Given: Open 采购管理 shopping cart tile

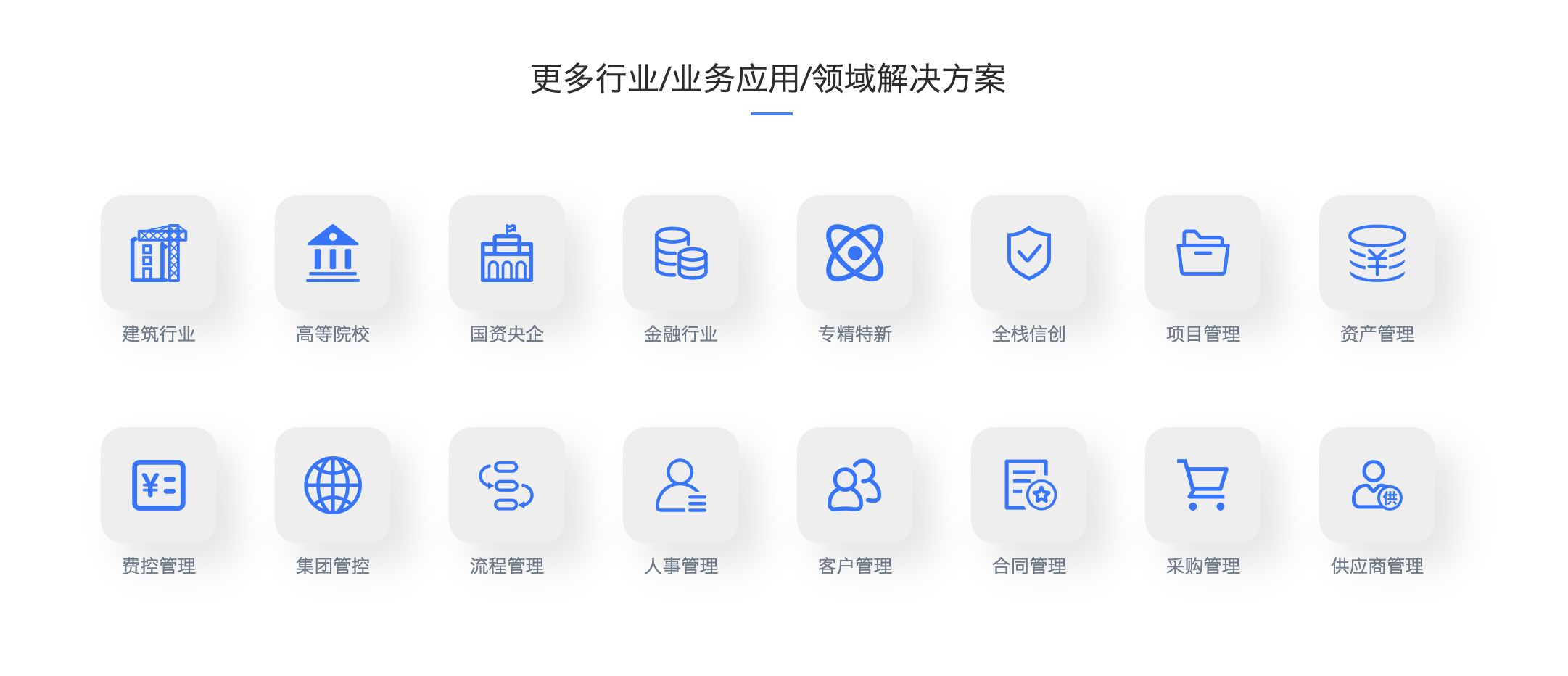Looking at the screenshot, I should pyautogui.click(x=1203, y=485).
